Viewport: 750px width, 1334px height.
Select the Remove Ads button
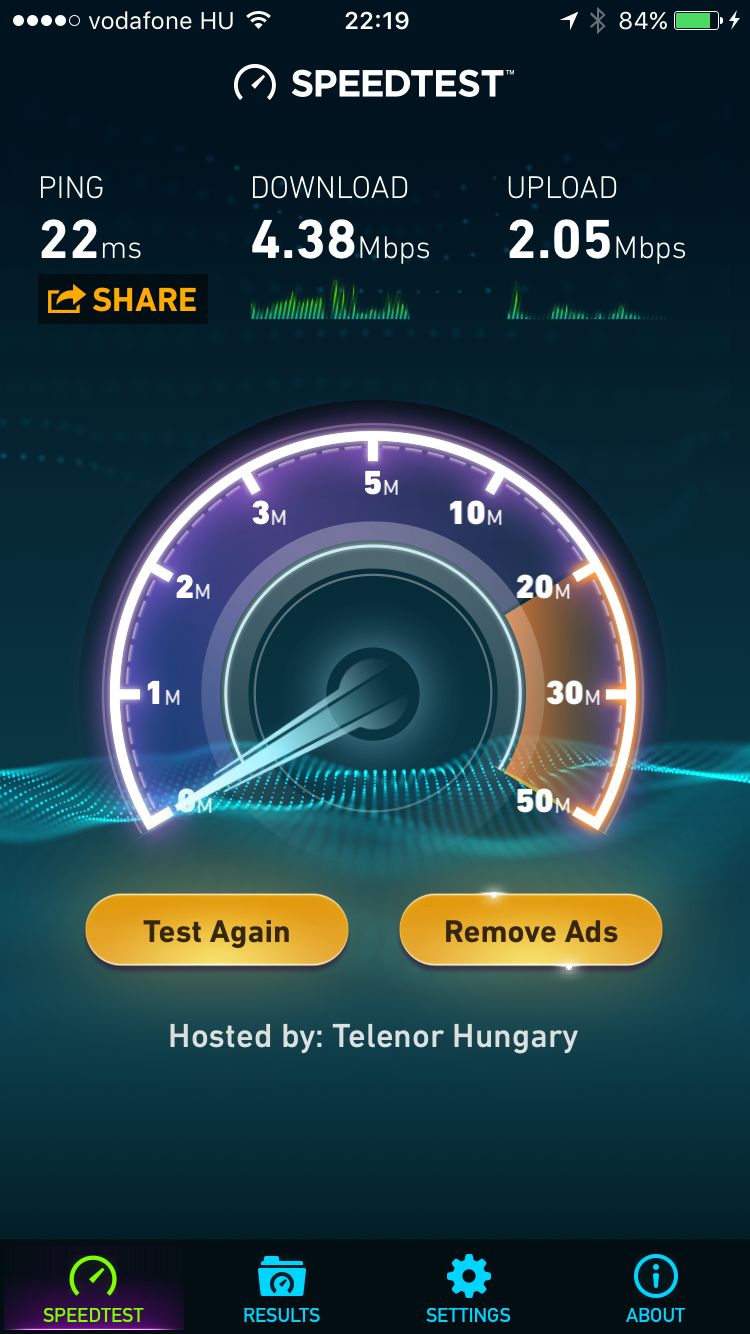coord(531,931)
